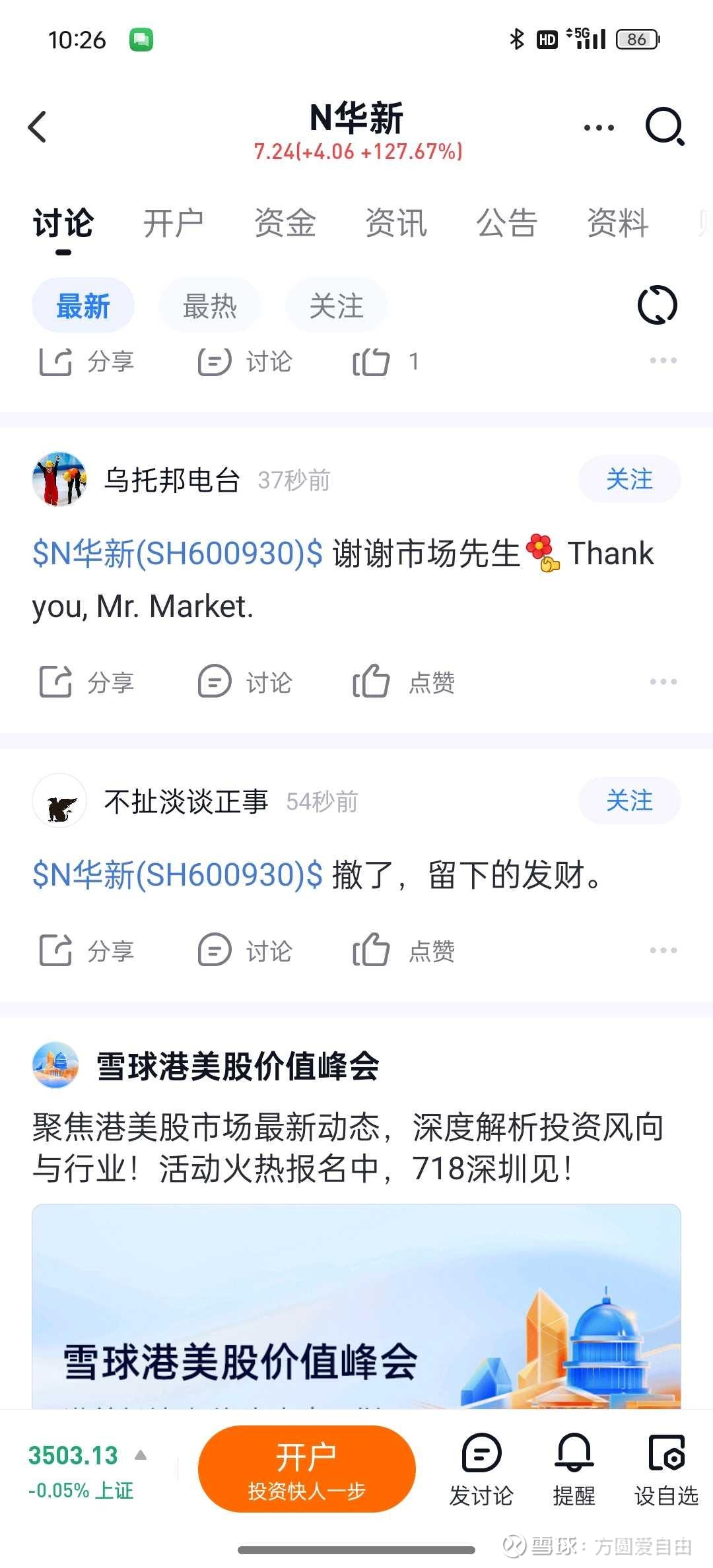Open discussion on 乌托邦电台's post

(245, 681)
